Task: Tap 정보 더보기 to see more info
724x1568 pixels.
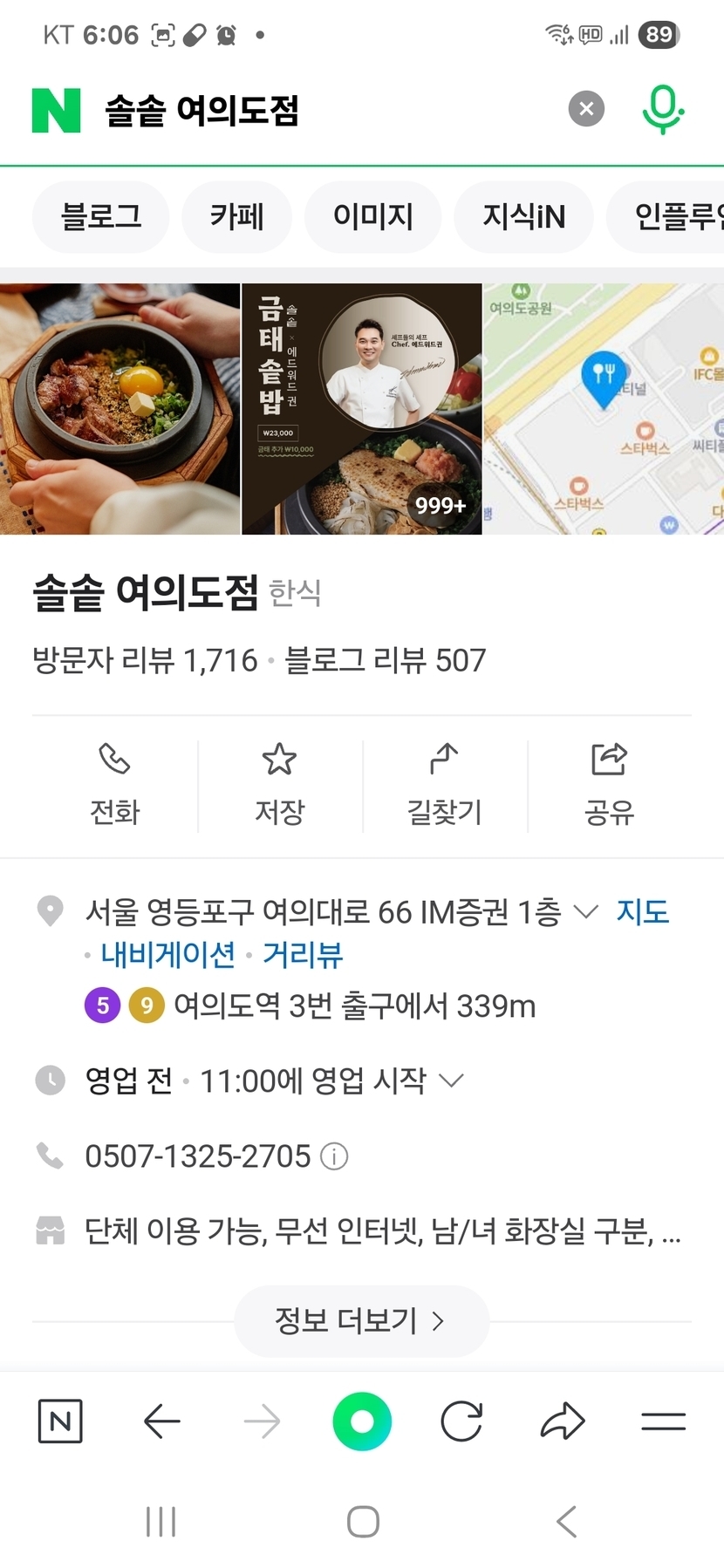Action: (x=361, y=1320)
